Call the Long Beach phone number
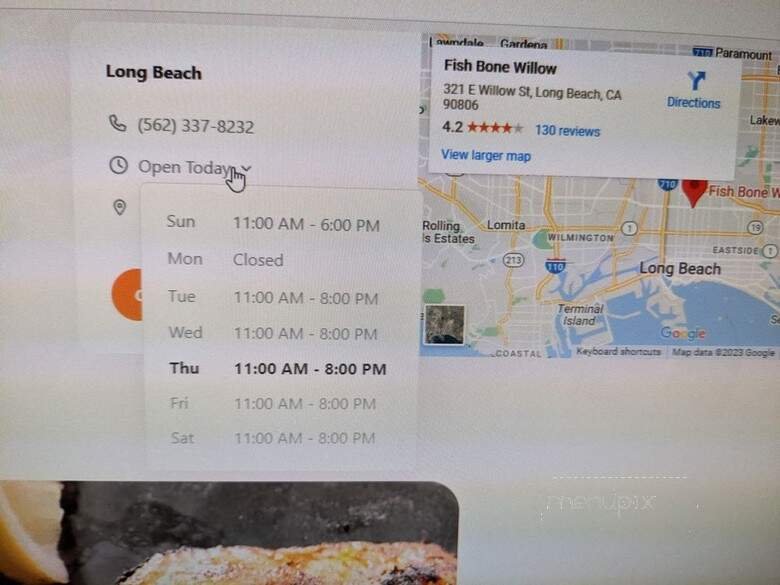Image resolution: width=780 pixels, height=585 pixels. (x=195, y=126)
